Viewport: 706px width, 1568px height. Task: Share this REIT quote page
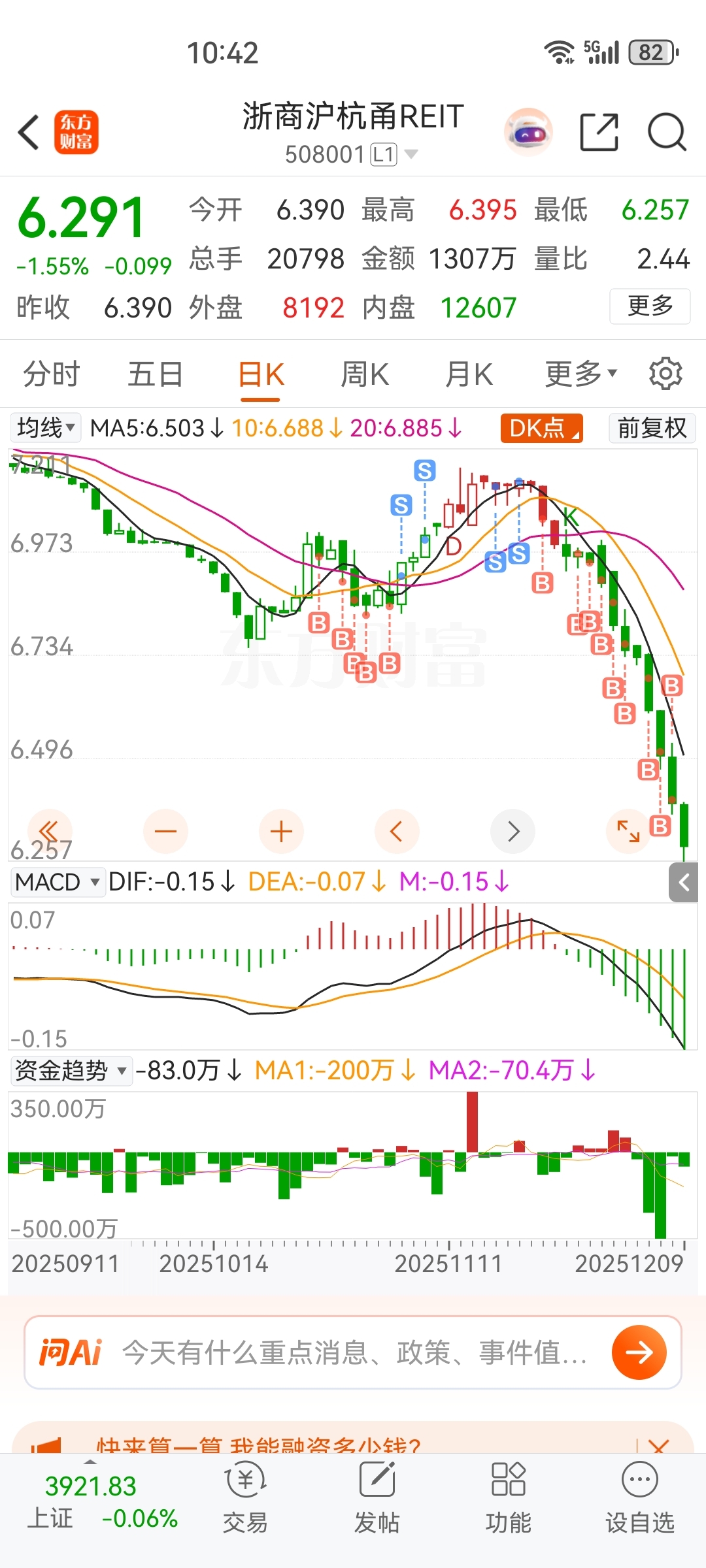599,133
